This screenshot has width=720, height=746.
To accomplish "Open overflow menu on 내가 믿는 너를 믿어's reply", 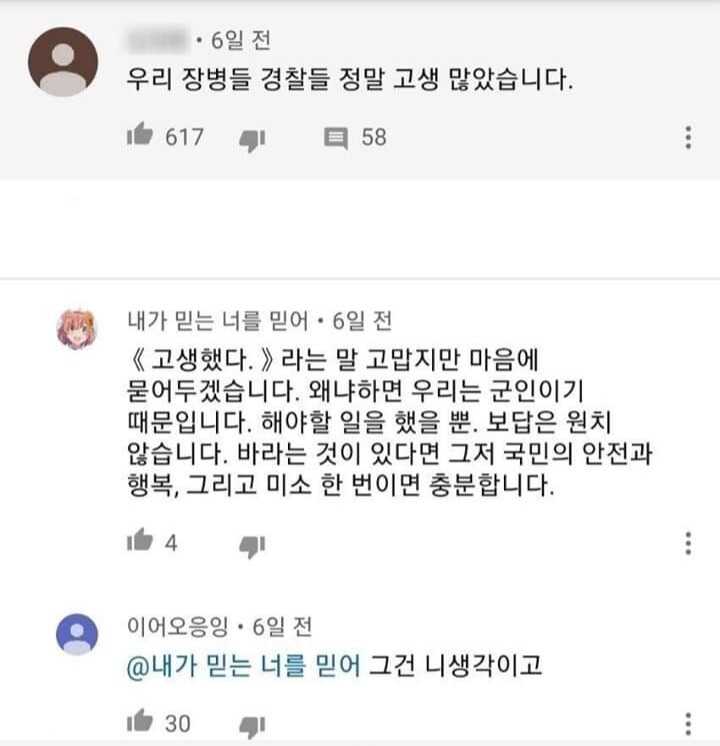I will pos(688,543).
